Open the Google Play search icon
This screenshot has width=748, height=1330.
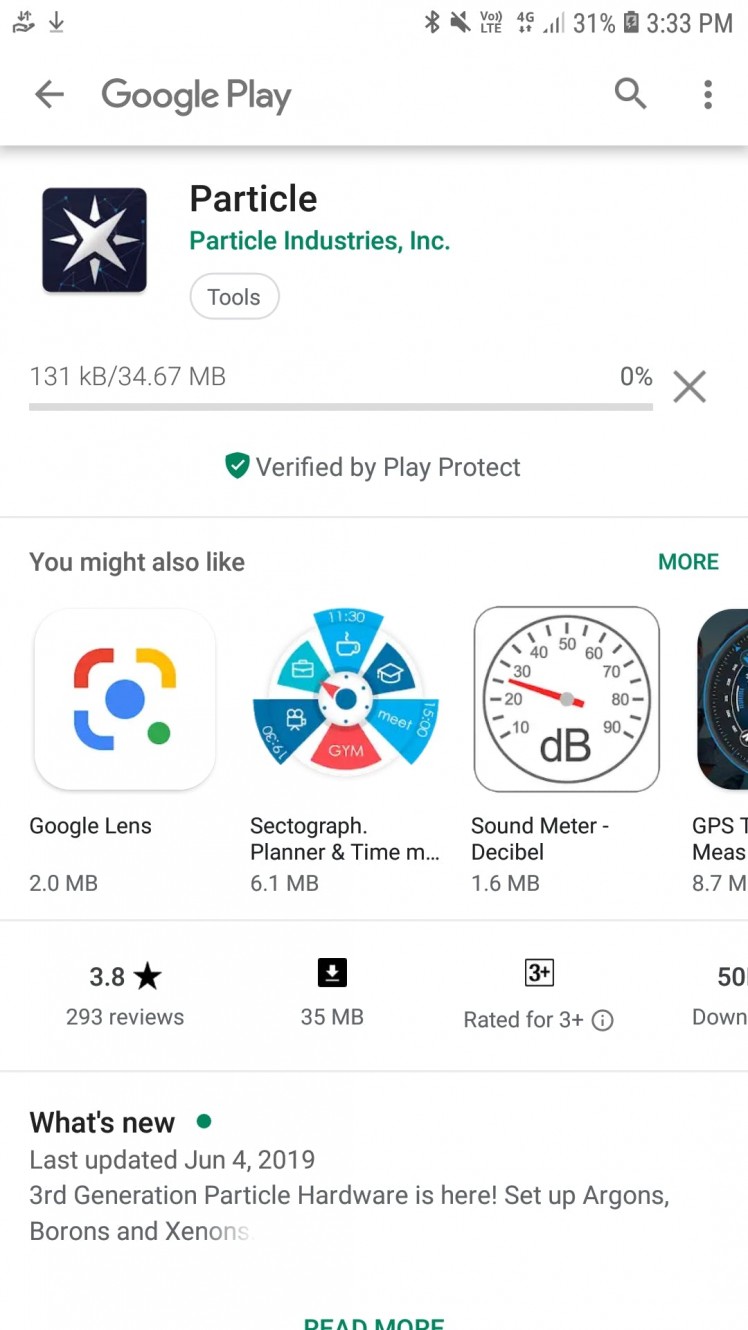[630, 94]
